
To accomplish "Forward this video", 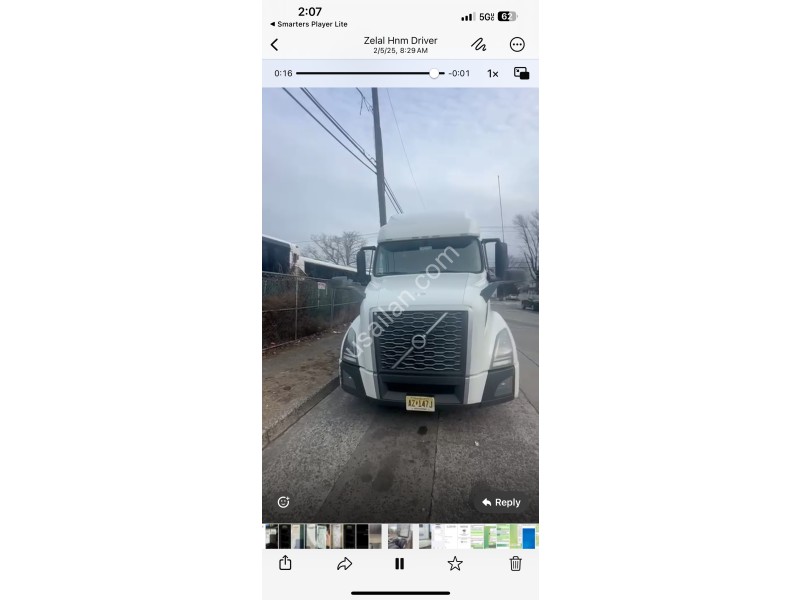I will coord(344,564).
